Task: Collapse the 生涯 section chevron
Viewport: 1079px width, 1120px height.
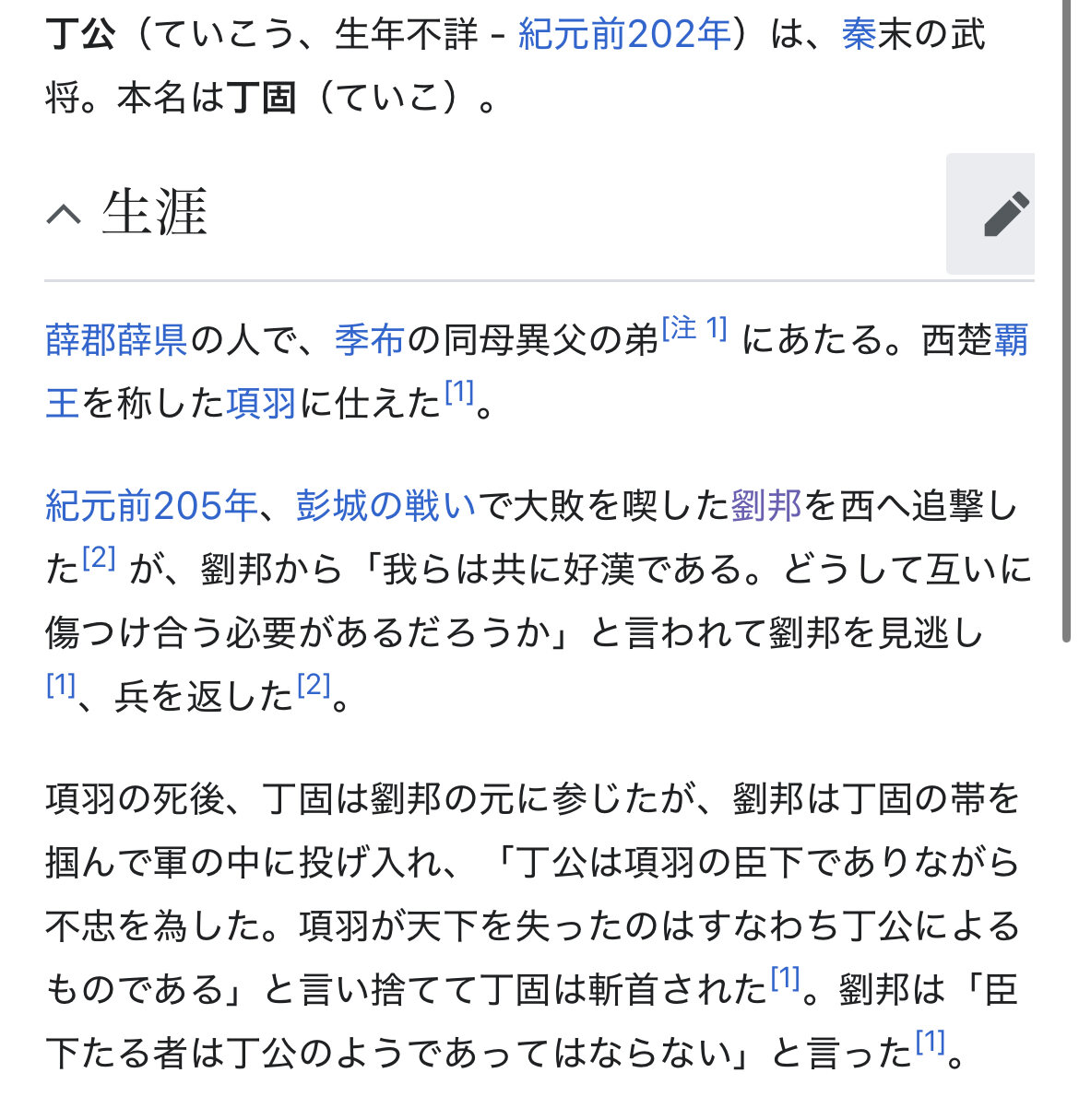Action: [64, 215]
